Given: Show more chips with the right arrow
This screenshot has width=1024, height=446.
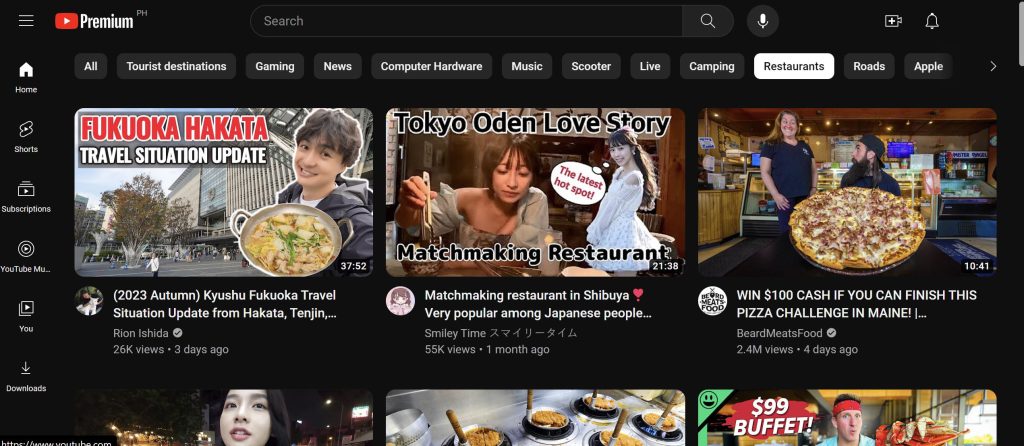Looking at the screenshot, I should 993,66.
